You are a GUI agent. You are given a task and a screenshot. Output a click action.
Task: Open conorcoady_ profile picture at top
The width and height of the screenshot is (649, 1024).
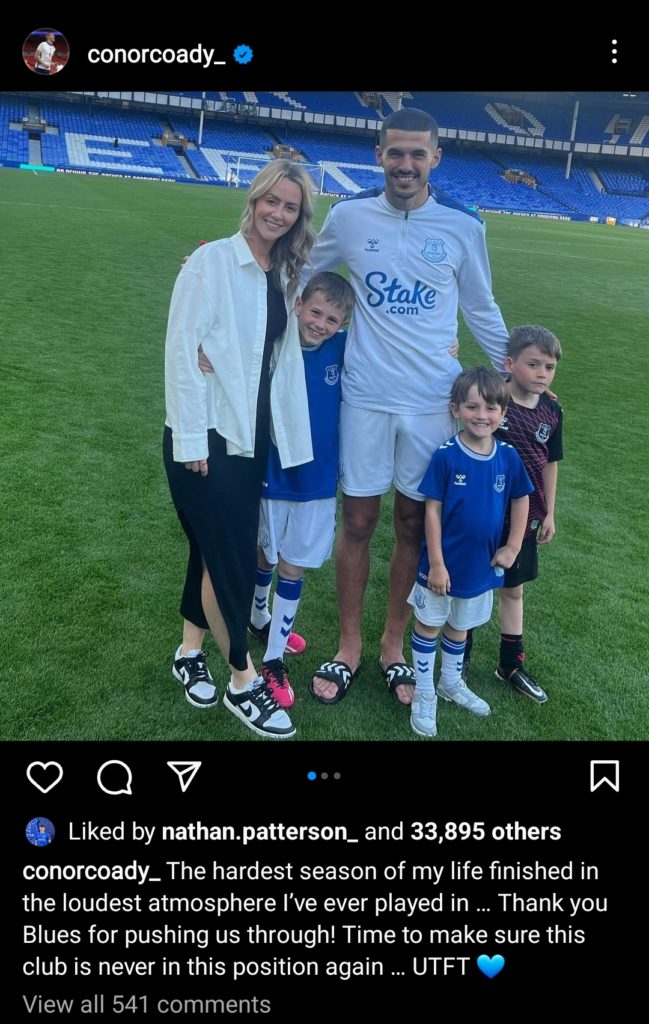point(45,52)
